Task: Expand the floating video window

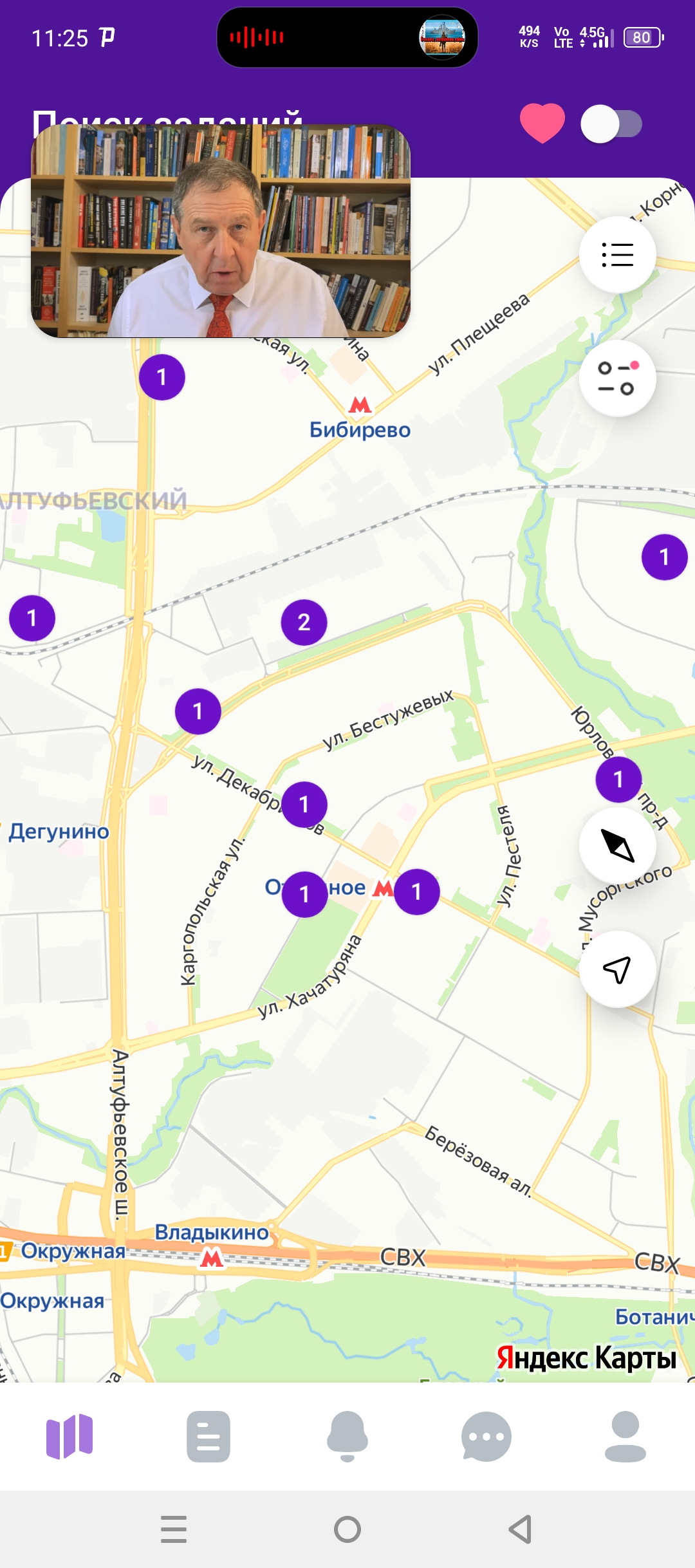Action: coord(221,231)
